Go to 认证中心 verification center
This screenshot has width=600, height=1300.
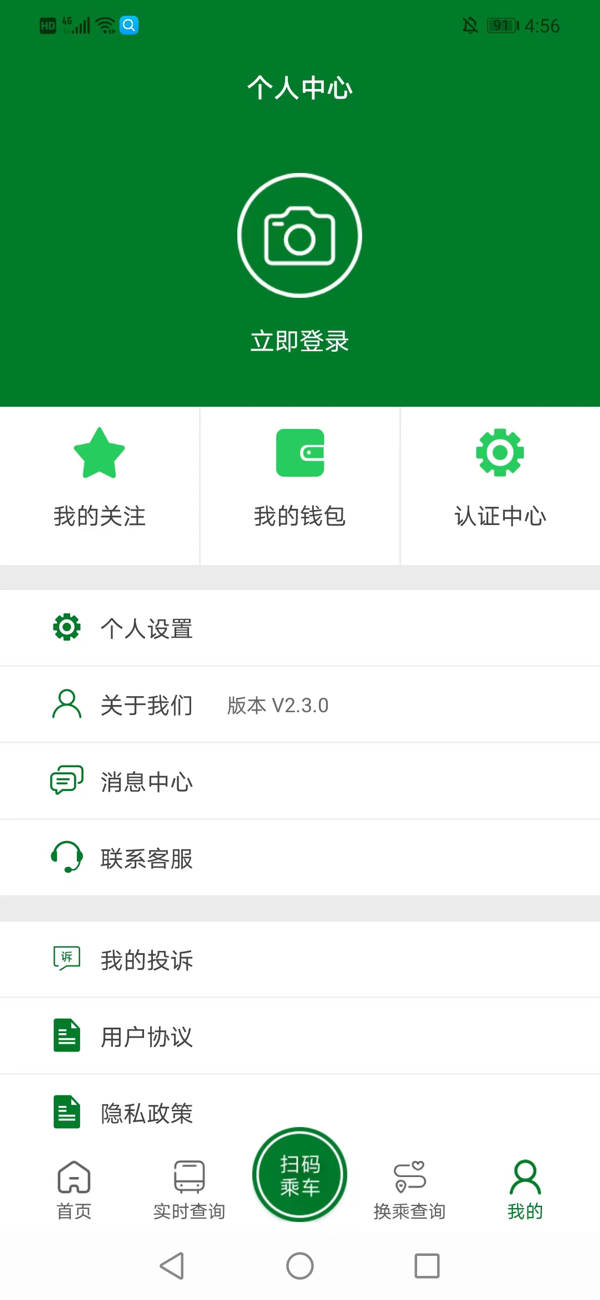500,485
